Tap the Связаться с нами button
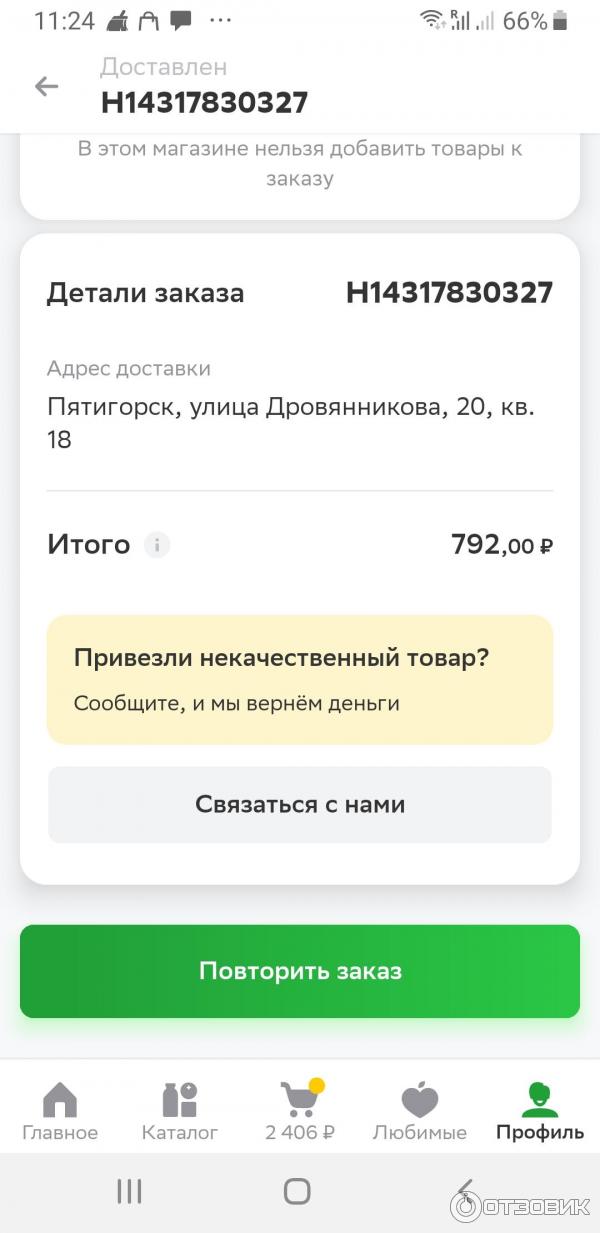 click(x=300, y=805)
